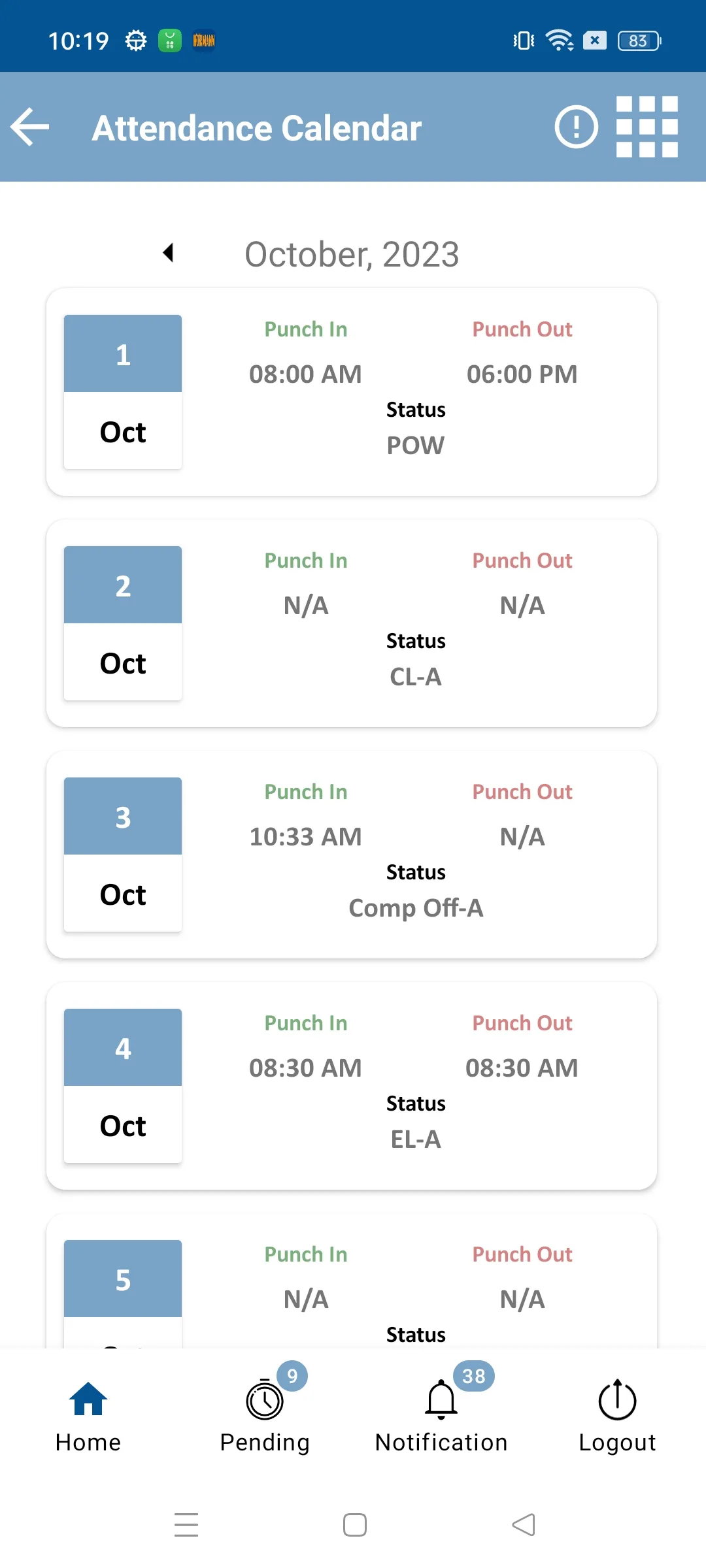Tap the circle home navigation button
Screen dimensions: 706x1568
tap(353, 1524)
